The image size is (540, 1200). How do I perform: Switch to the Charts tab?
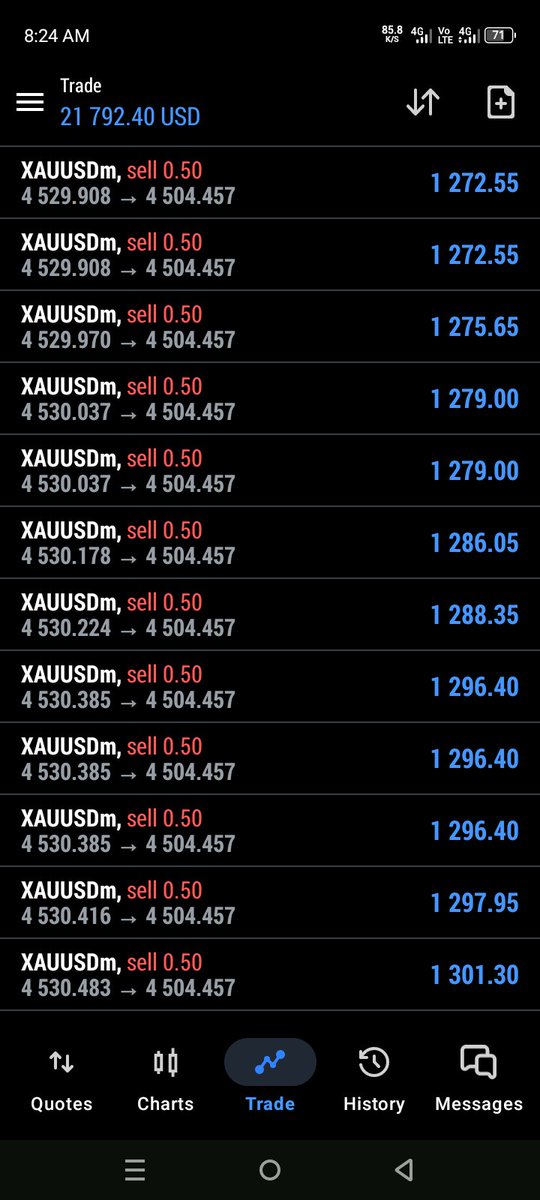(165, 1080)
